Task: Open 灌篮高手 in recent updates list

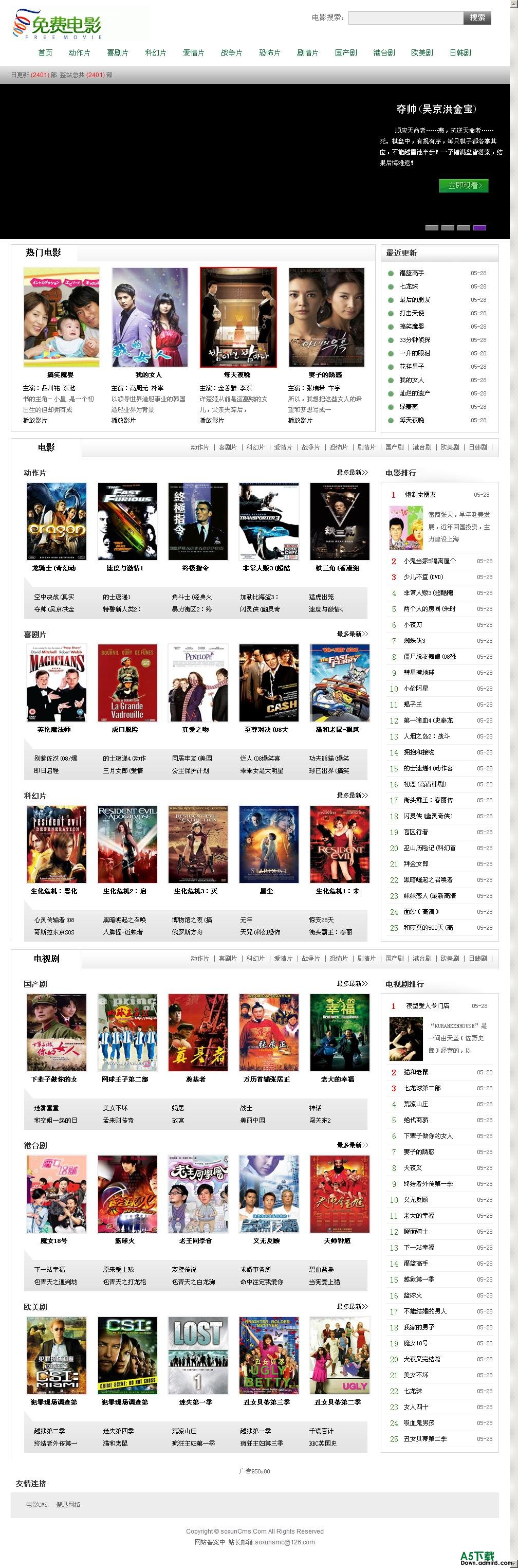Action: (x=412, y=273)
